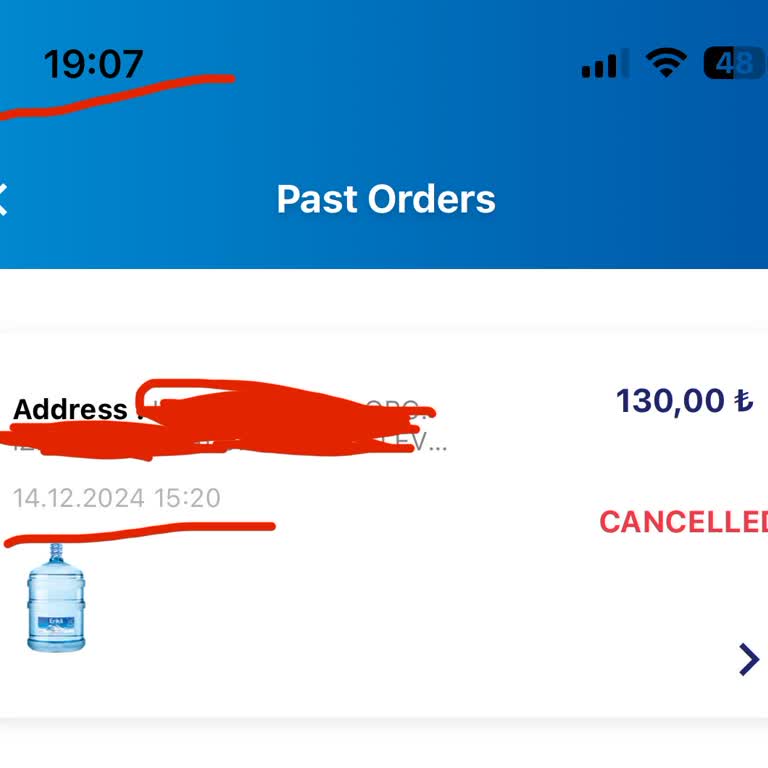
Task: Close the Past Orders screen
Action: (3, 199)
